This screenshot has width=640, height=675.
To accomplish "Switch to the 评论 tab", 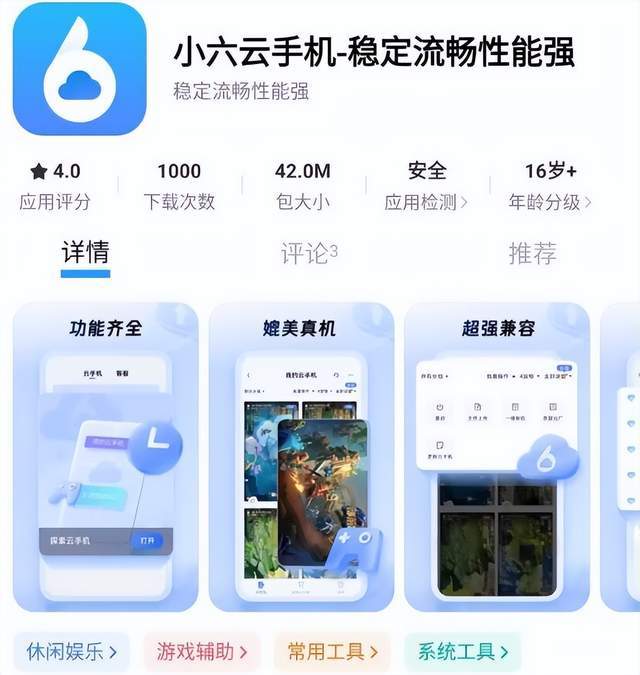I will point(309,253).
